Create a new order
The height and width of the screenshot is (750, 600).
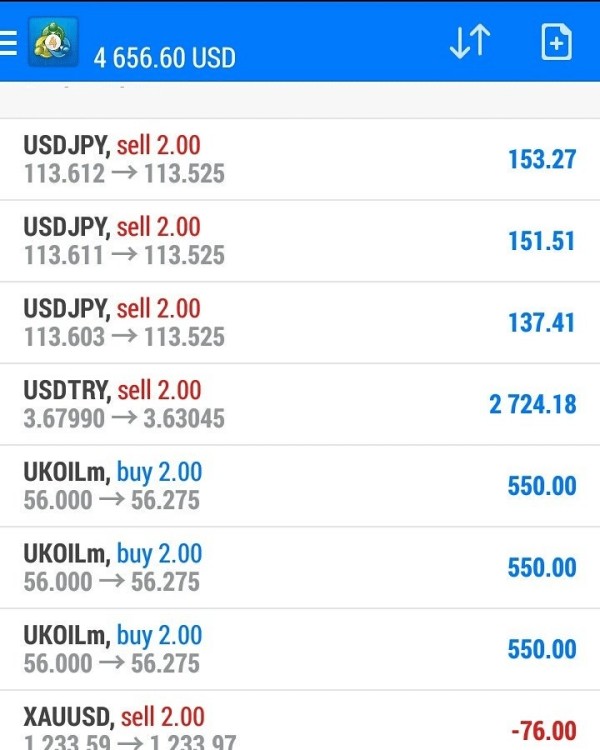coord(556,42)
